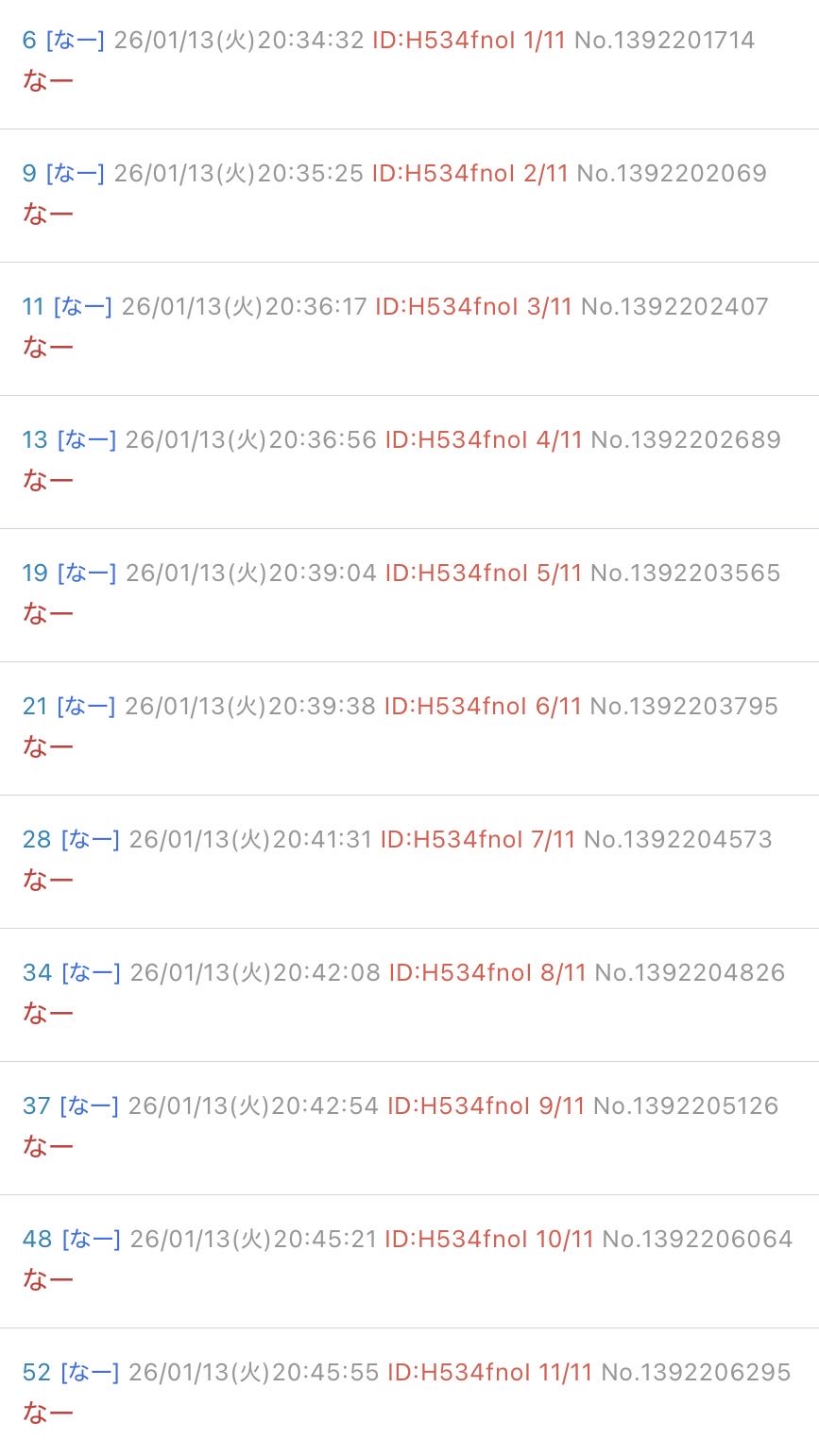819x1456 pixels.
Task: Open the blue post number 19 link
Action: (35, 574)
